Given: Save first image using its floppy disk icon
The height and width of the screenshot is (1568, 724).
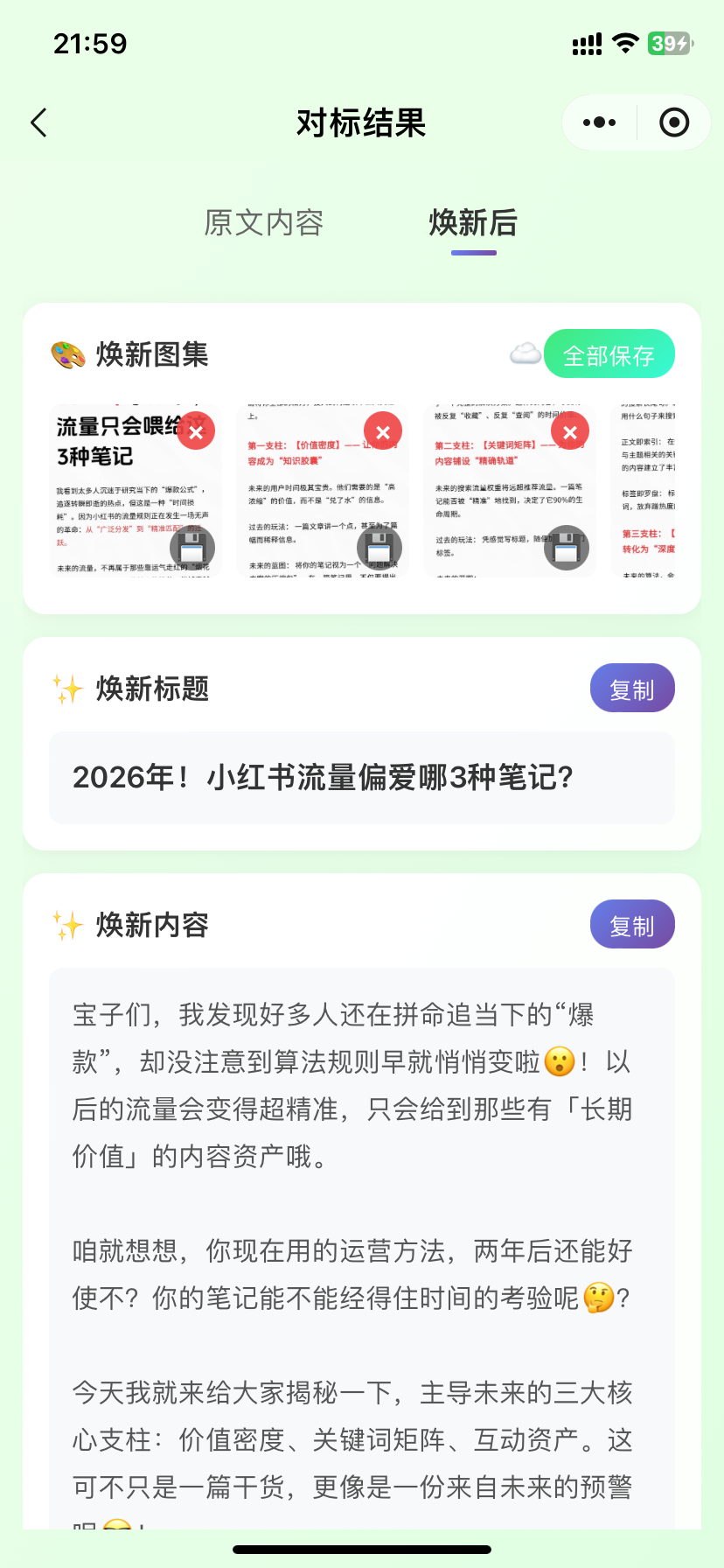Looking at the screenshot, I should [191, 548].
